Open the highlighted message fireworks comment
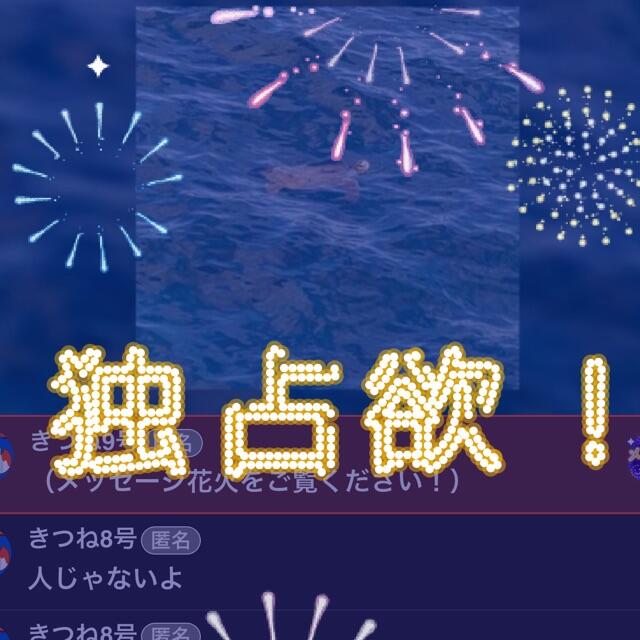640x640 pixels. coord(320,464)
